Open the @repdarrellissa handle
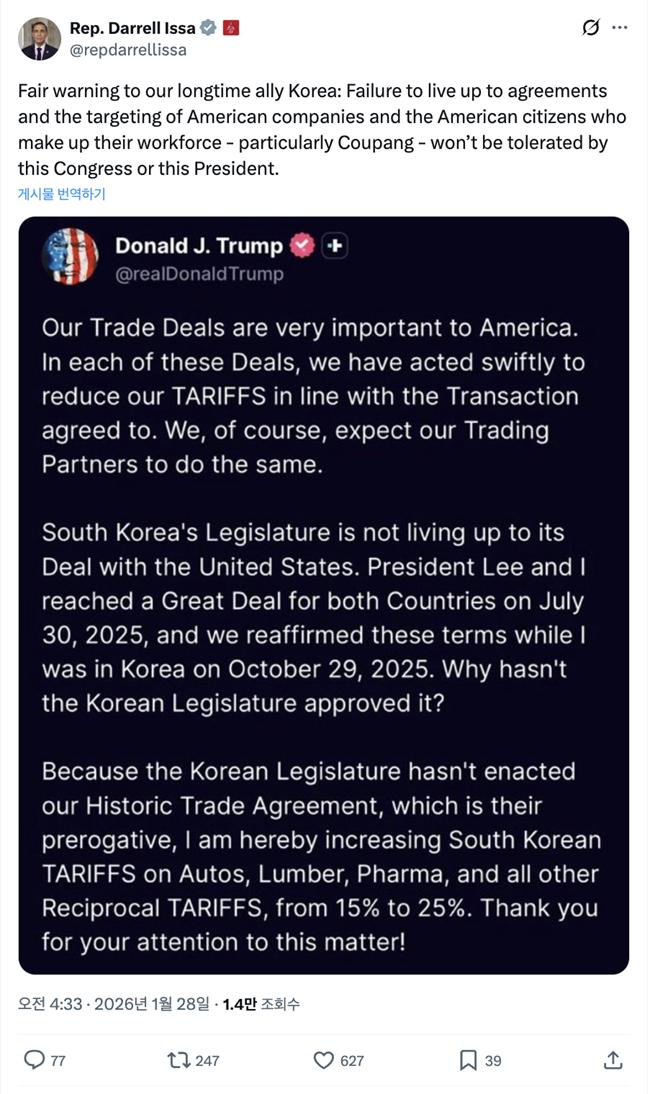Image resolution: width=650 pixels, height=1094 pixels. (128, 48)
